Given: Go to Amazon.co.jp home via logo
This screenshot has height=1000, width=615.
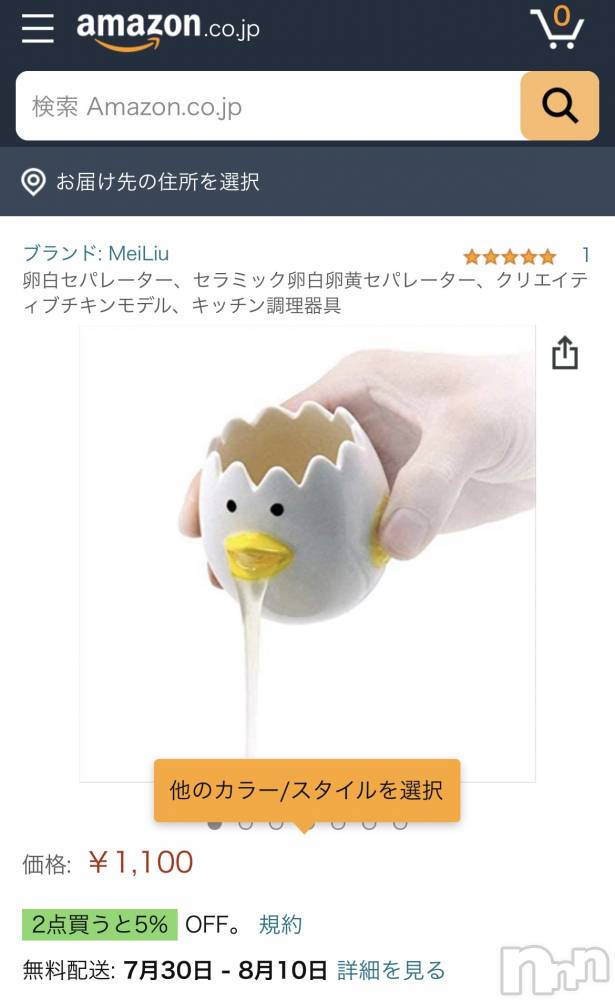Looking at the screenshot, I should pyautogui.click(x=168, y=30).
